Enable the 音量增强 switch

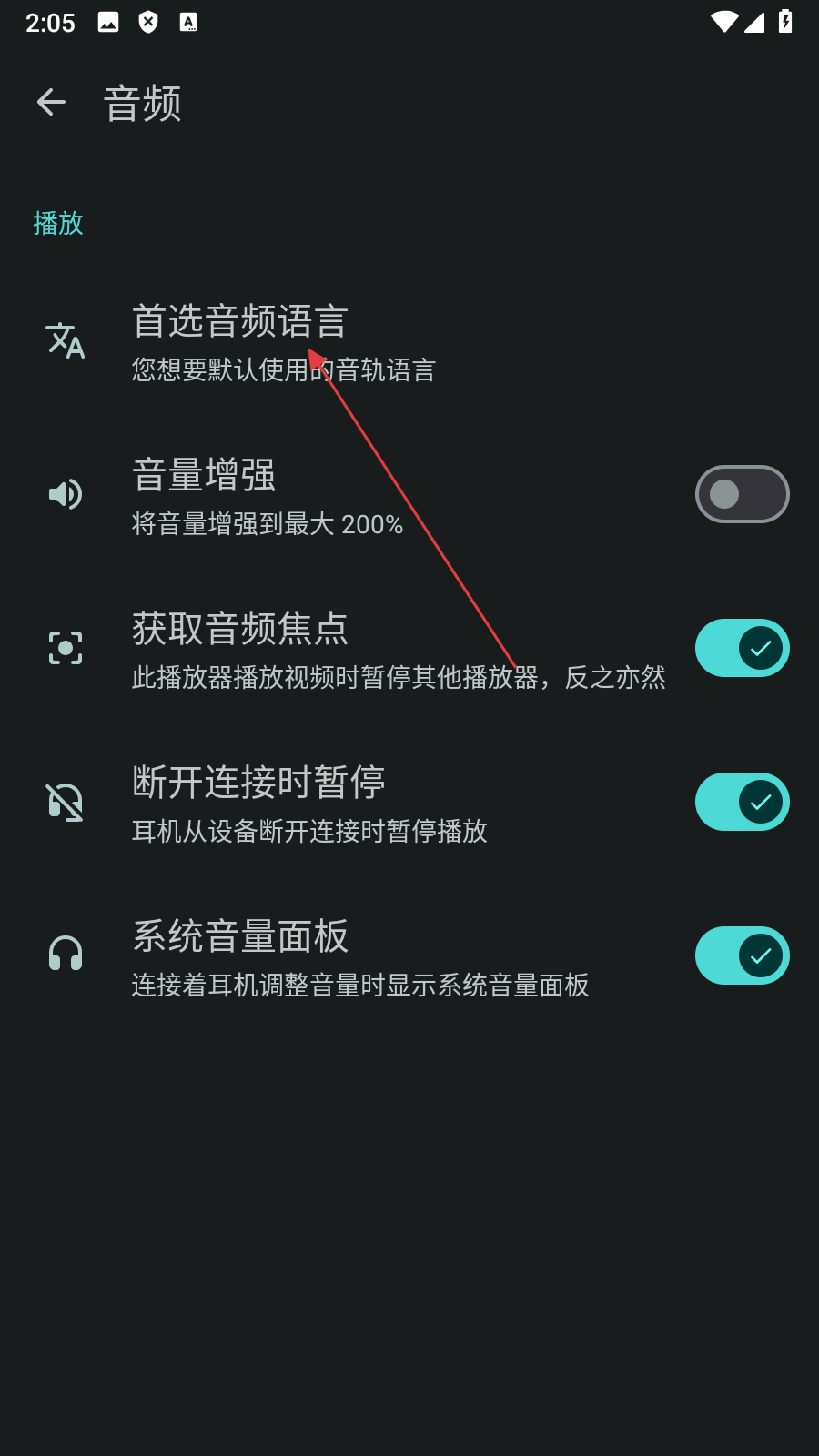[x=742, y=494]
